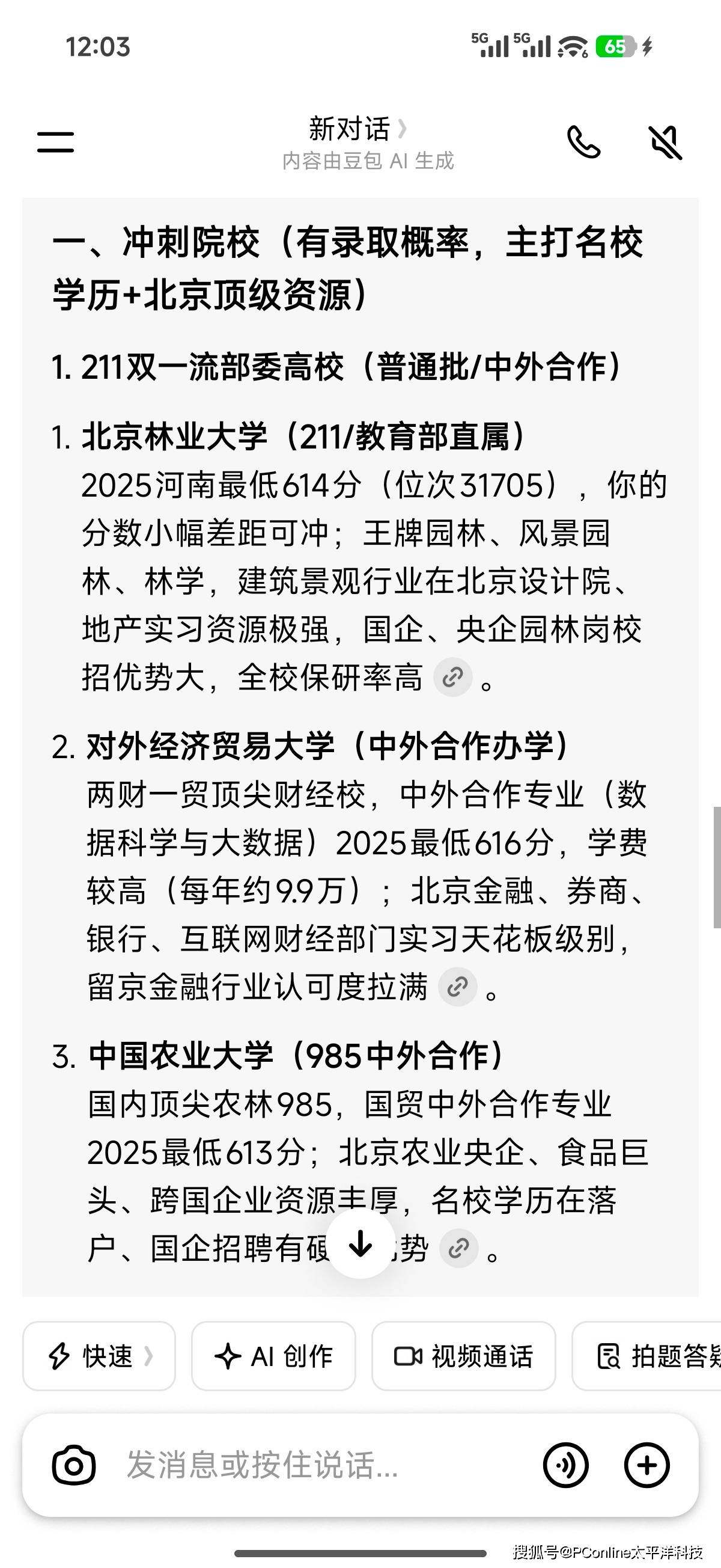Jump to bottom with the down arrow
The image size is (721, 1568).
click(x=361, y=1243)
